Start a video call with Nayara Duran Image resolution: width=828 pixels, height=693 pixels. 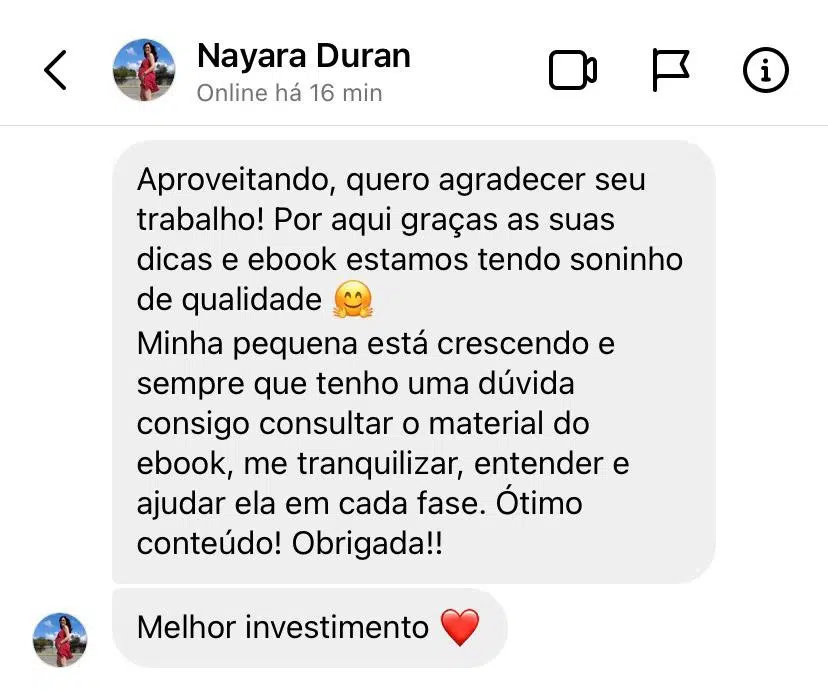click(x=573, y=70)
